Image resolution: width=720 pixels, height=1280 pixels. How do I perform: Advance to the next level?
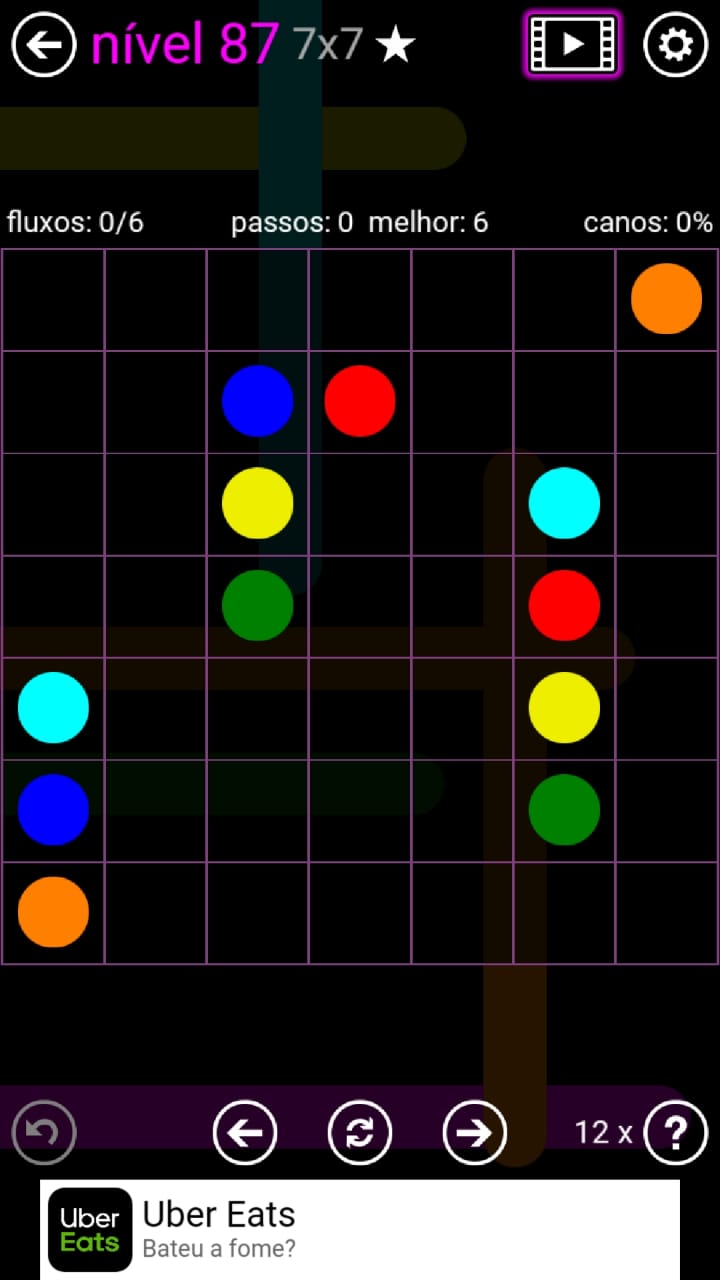point(475,1133)
